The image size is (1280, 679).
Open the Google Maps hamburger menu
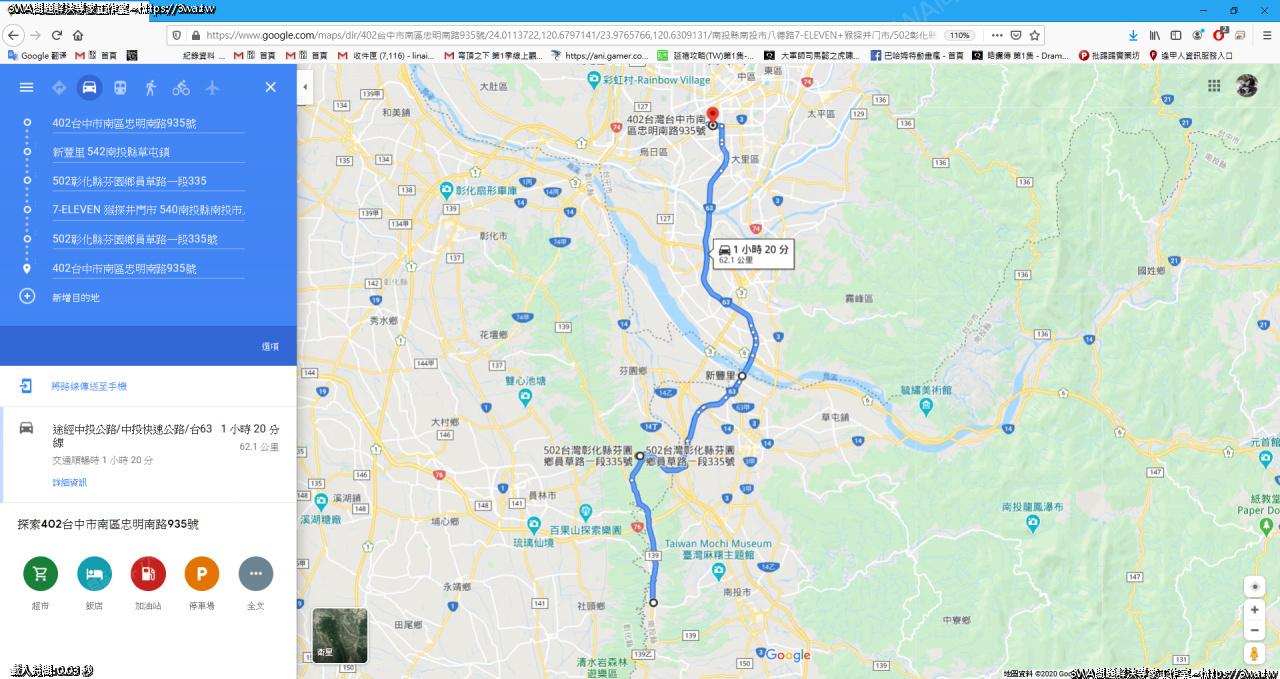click(x=27, y=87)
